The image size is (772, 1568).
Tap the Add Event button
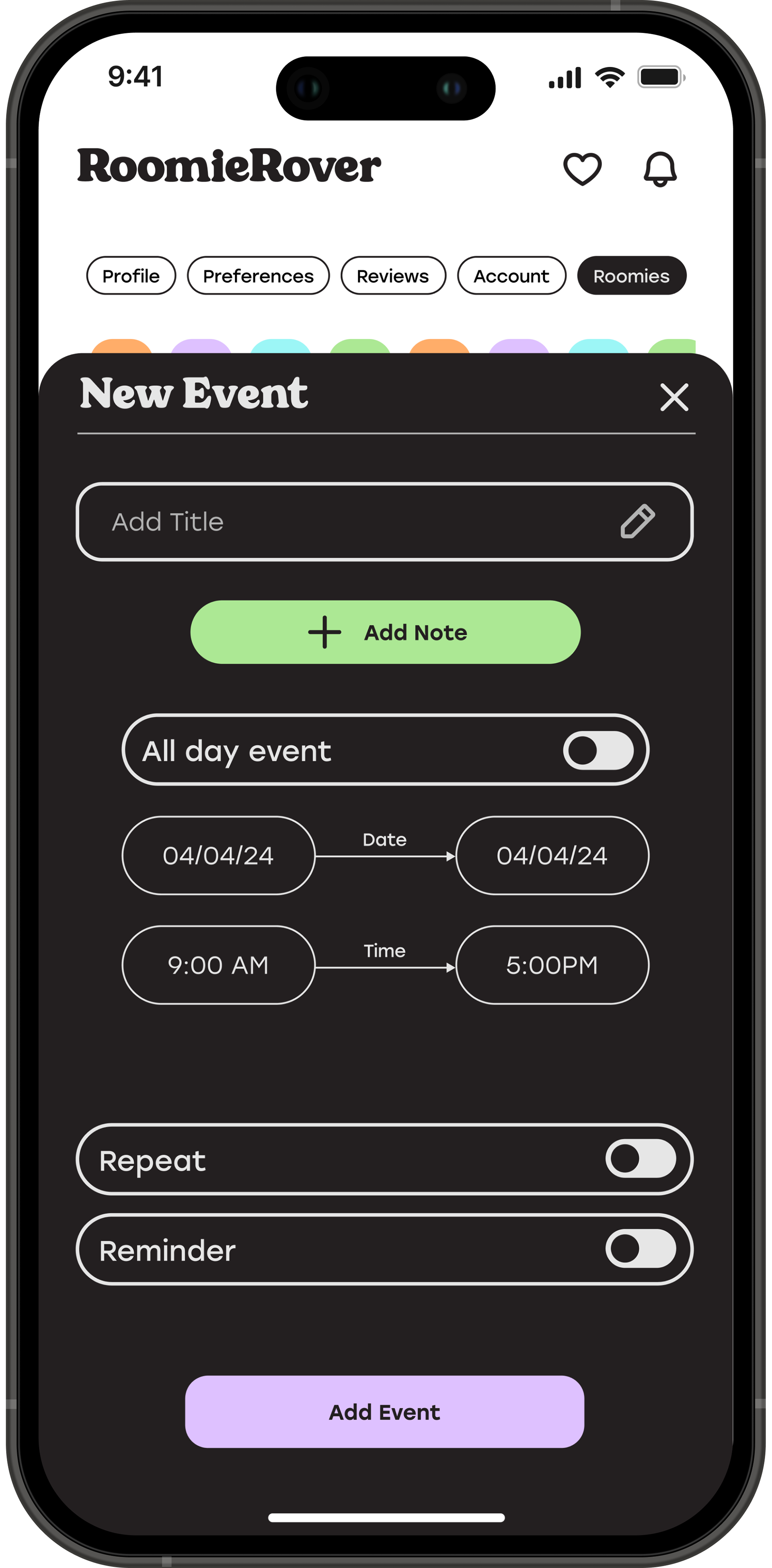pos(385,1412)
